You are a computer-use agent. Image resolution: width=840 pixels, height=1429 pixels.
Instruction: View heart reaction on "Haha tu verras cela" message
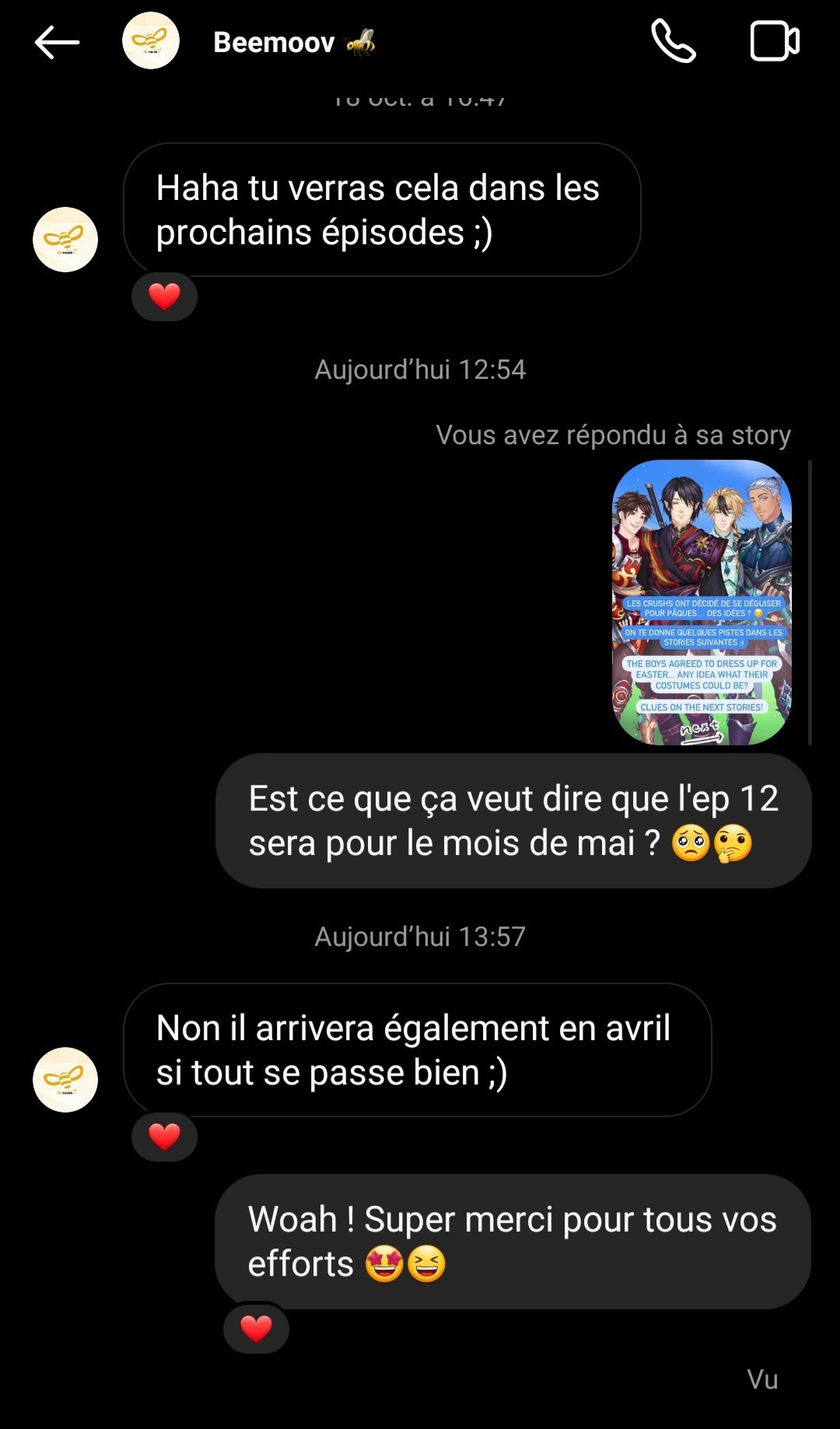click(x=164, y=296)
